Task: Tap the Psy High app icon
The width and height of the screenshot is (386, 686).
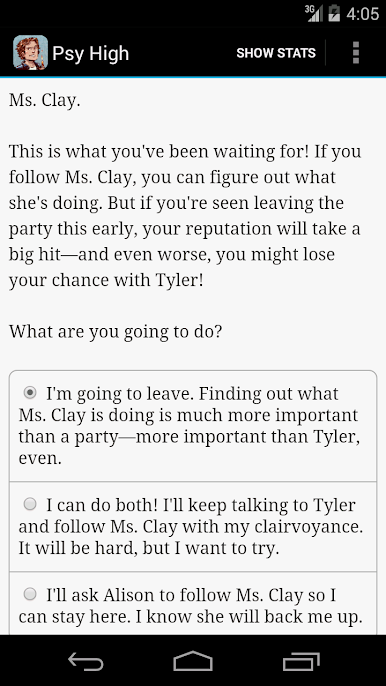Action: (30, 53)
